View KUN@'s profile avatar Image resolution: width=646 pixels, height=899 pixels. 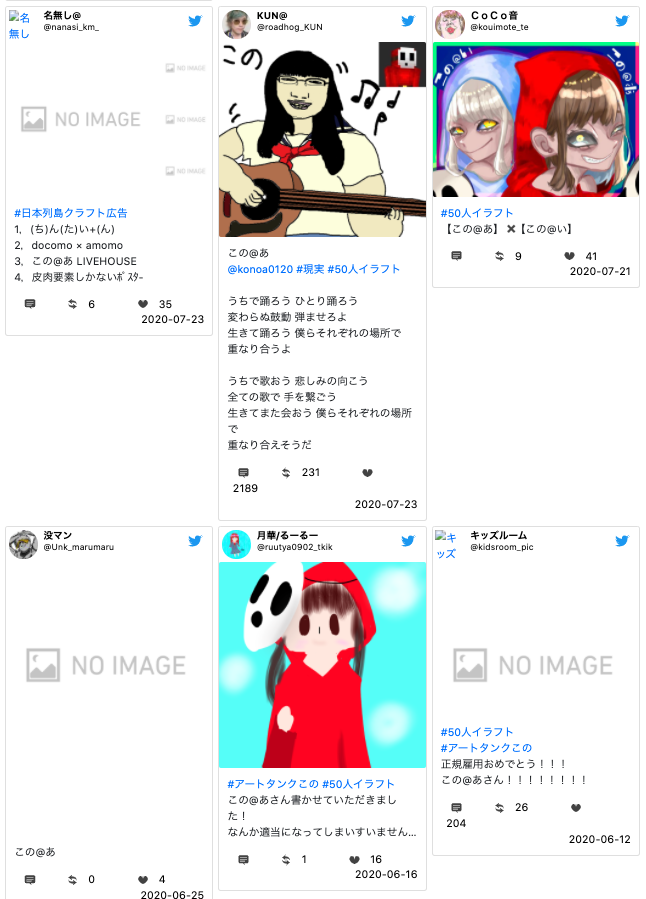pos(237,24)
